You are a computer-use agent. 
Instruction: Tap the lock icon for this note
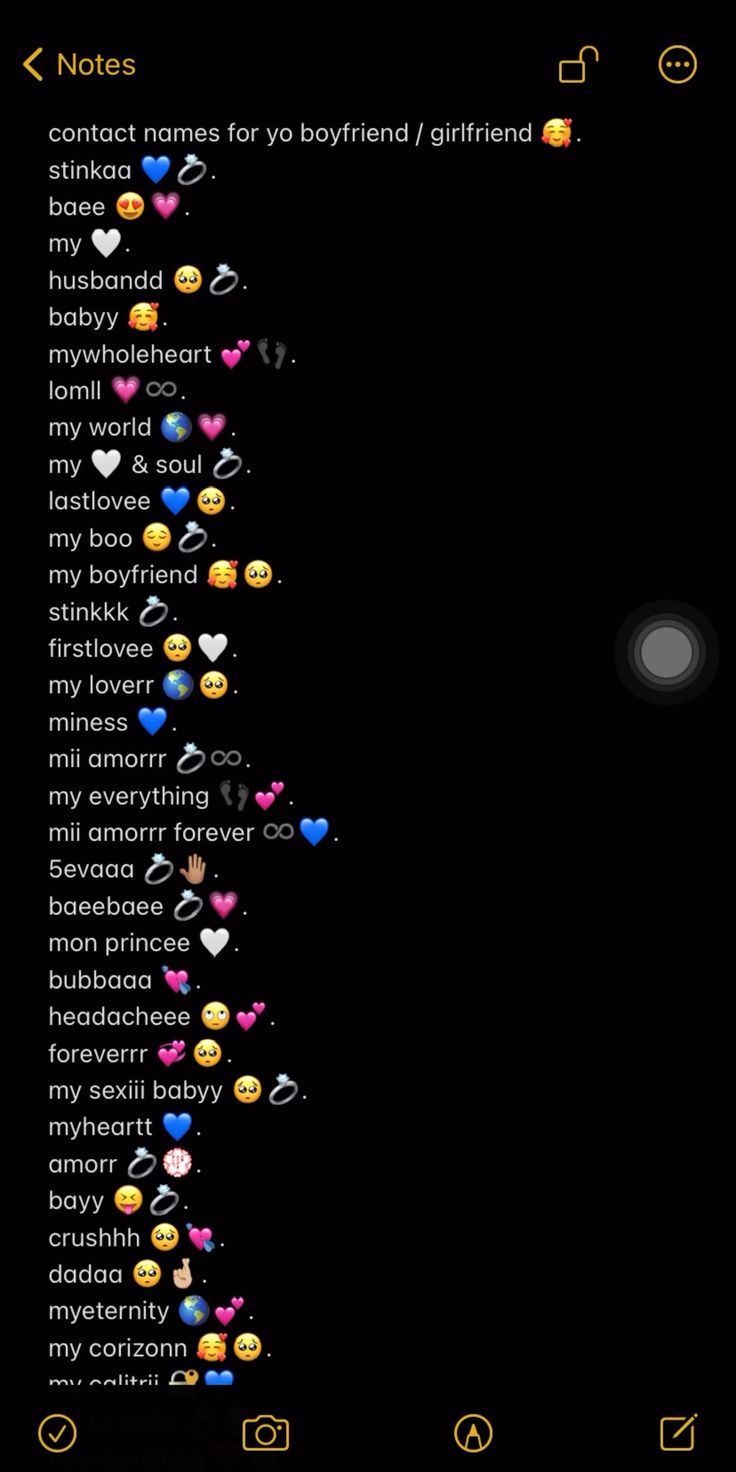(x=578, y=65)
